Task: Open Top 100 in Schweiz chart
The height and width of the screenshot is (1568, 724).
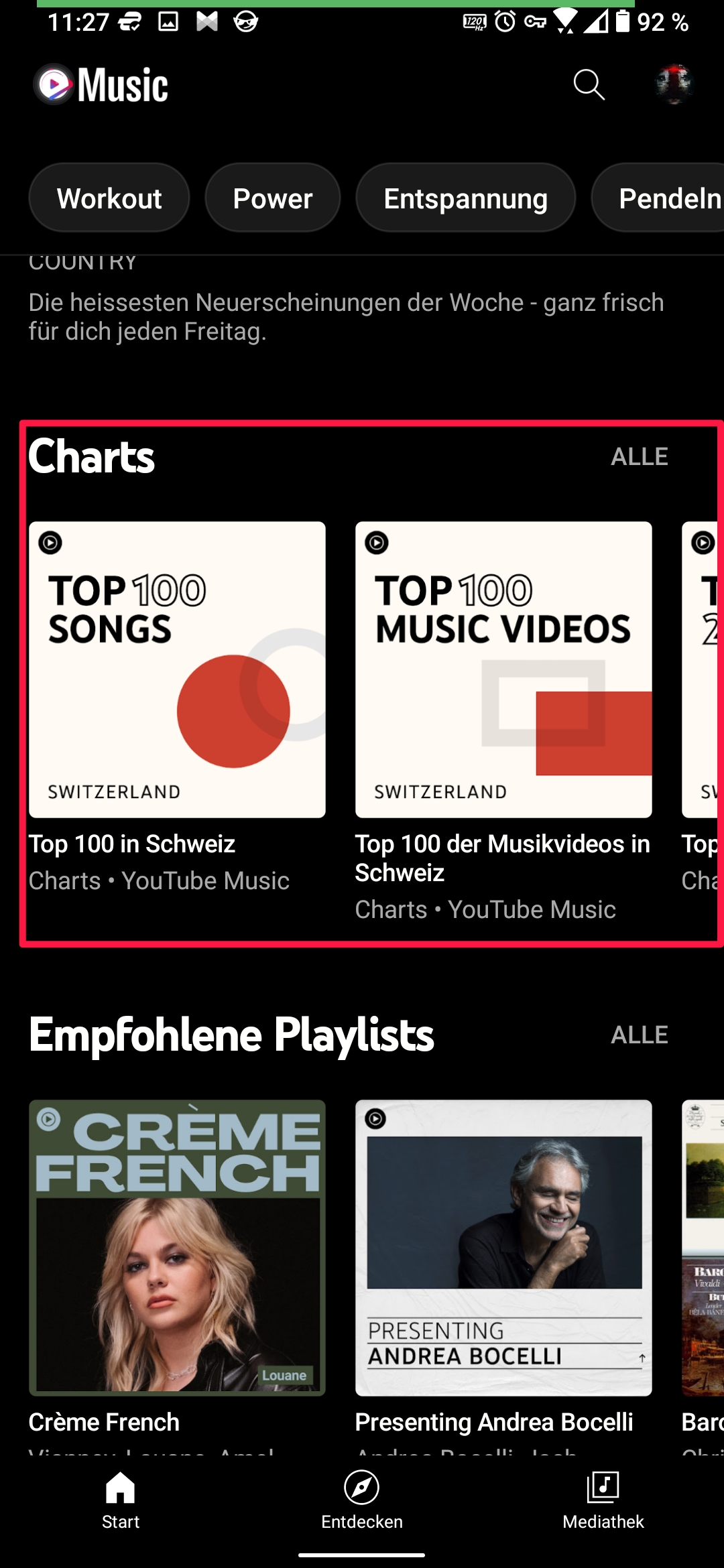Action: coord(177,670)
